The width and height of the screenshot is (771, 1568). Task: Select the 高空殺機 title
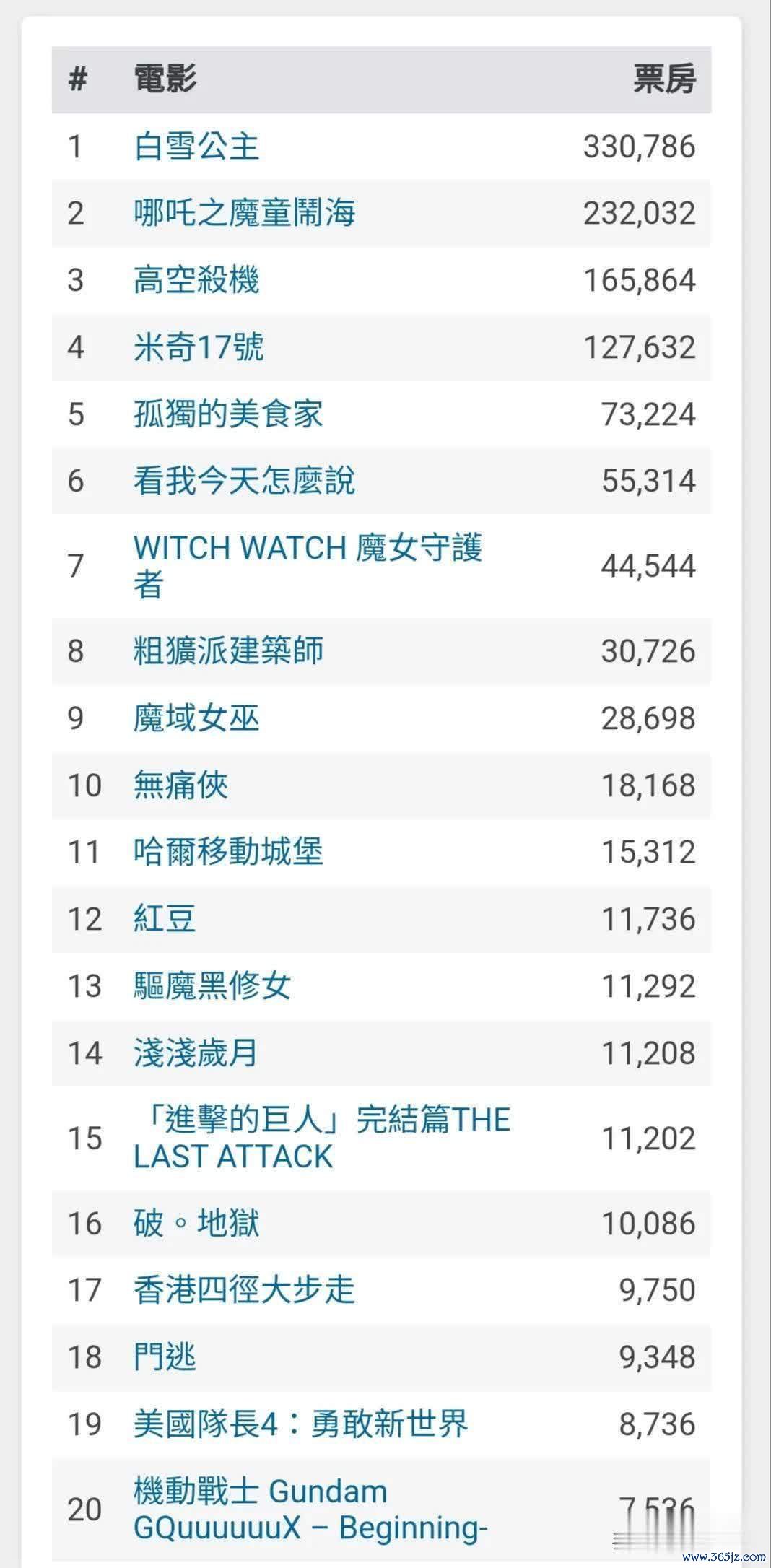[x=196, y=280]
